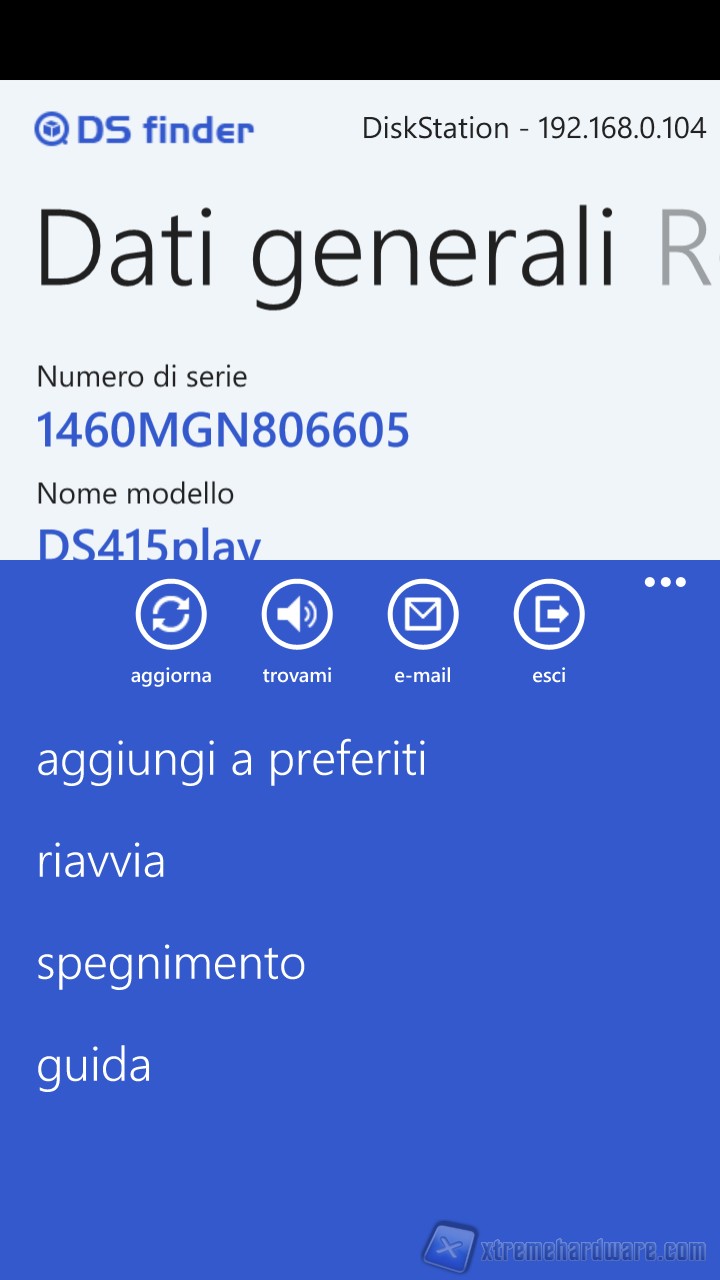720x1280 pixels.
Task: Select aggiungi a preferiti
Action: click(x=232, y=759)
